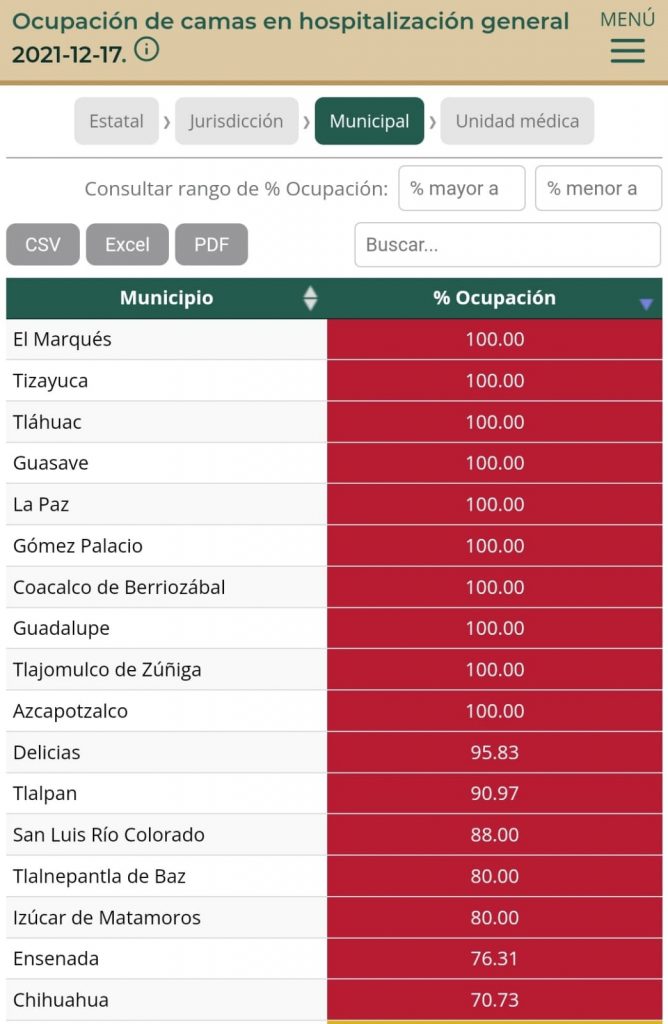Focus the % menor a field

point(598,188)
